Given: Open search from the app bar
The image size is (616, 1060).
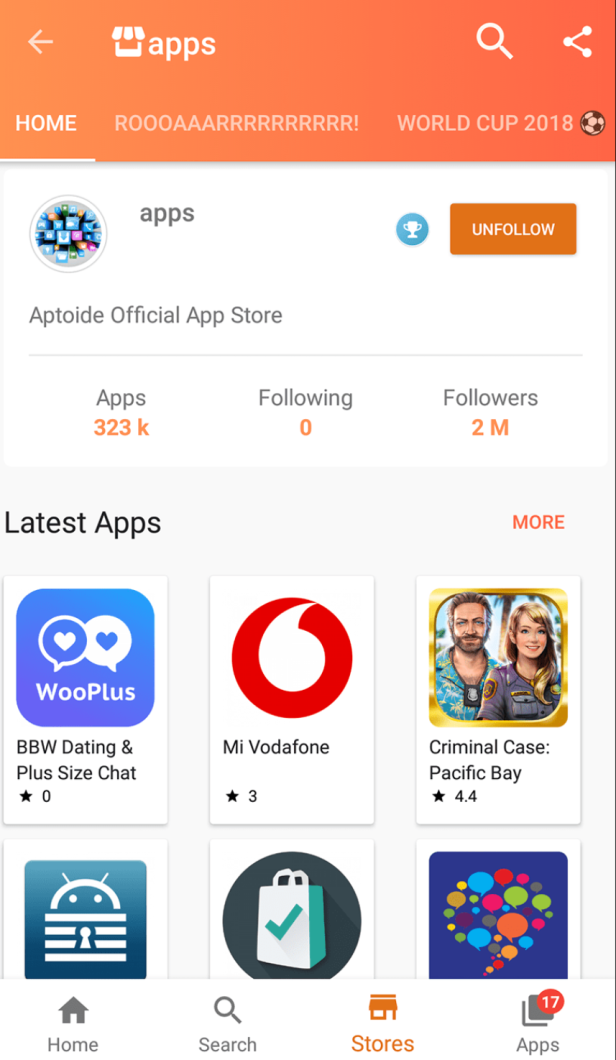Looking at the screenshot, I should 494,42.
